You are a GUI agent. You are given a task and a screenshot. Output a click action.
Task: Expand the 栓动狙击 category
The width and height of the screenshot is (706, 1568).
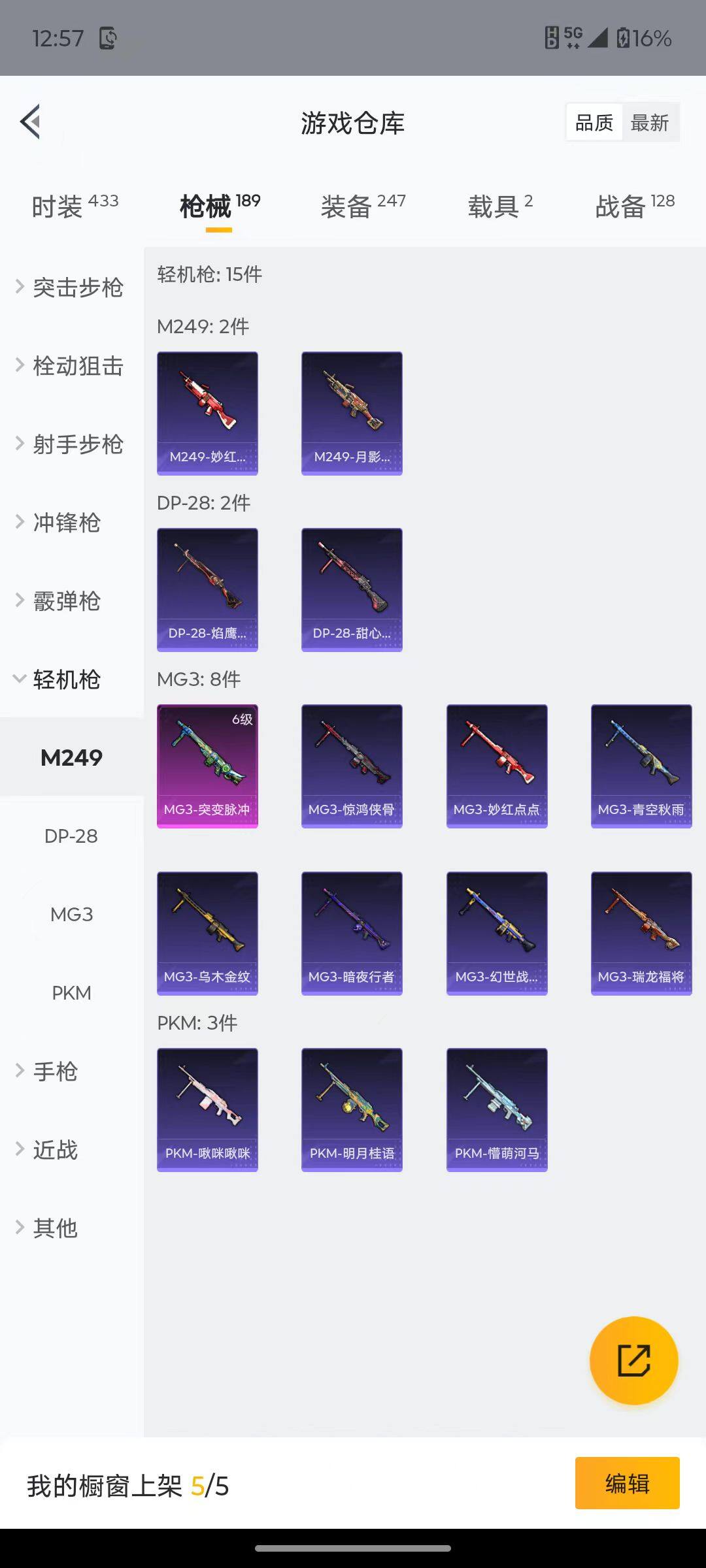click(71, 366)
